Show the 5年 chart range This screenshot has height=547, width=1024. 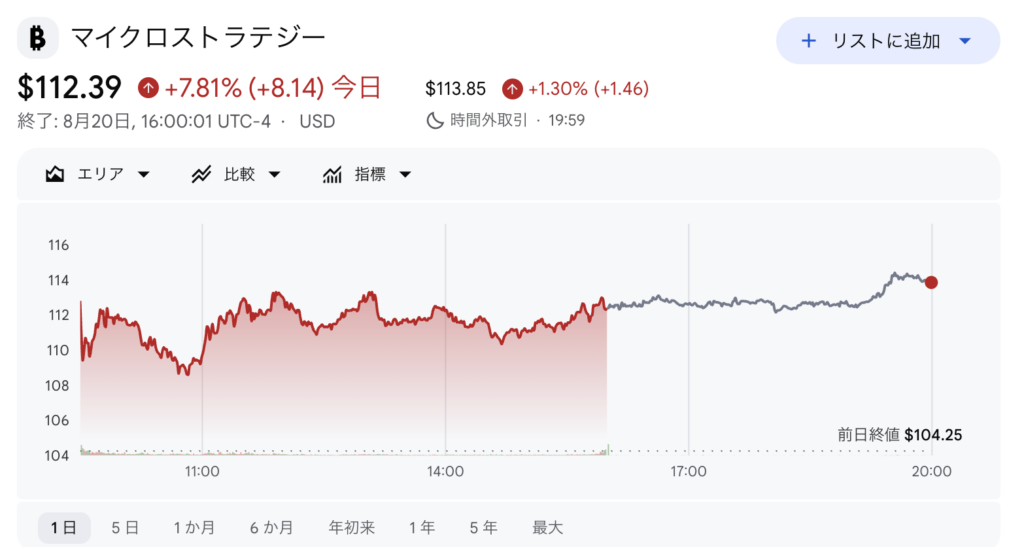pyautogui.click(x=483, y=527)
